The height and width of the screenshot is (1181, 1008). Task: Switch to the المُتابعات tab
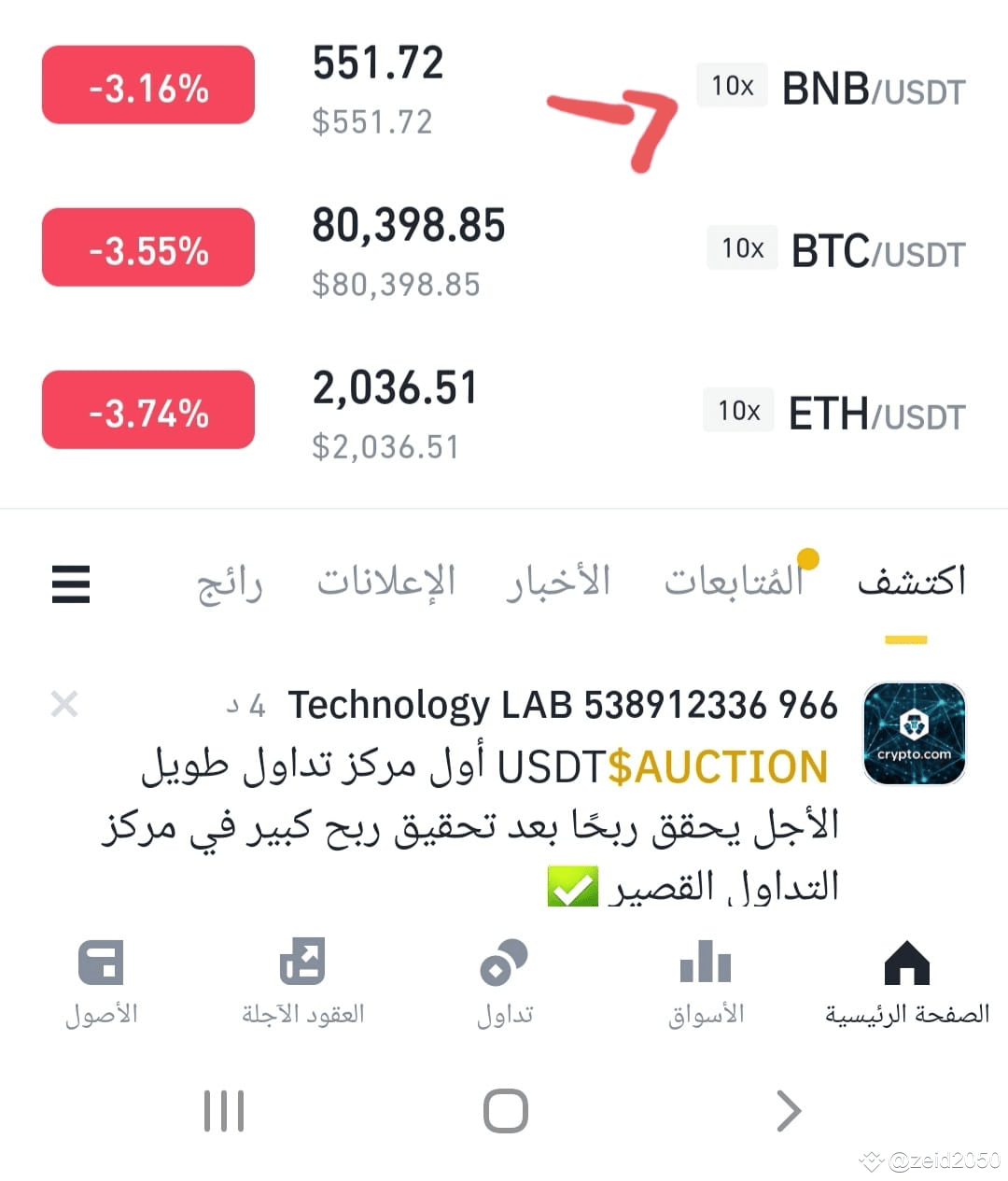(x=734, y=583)
